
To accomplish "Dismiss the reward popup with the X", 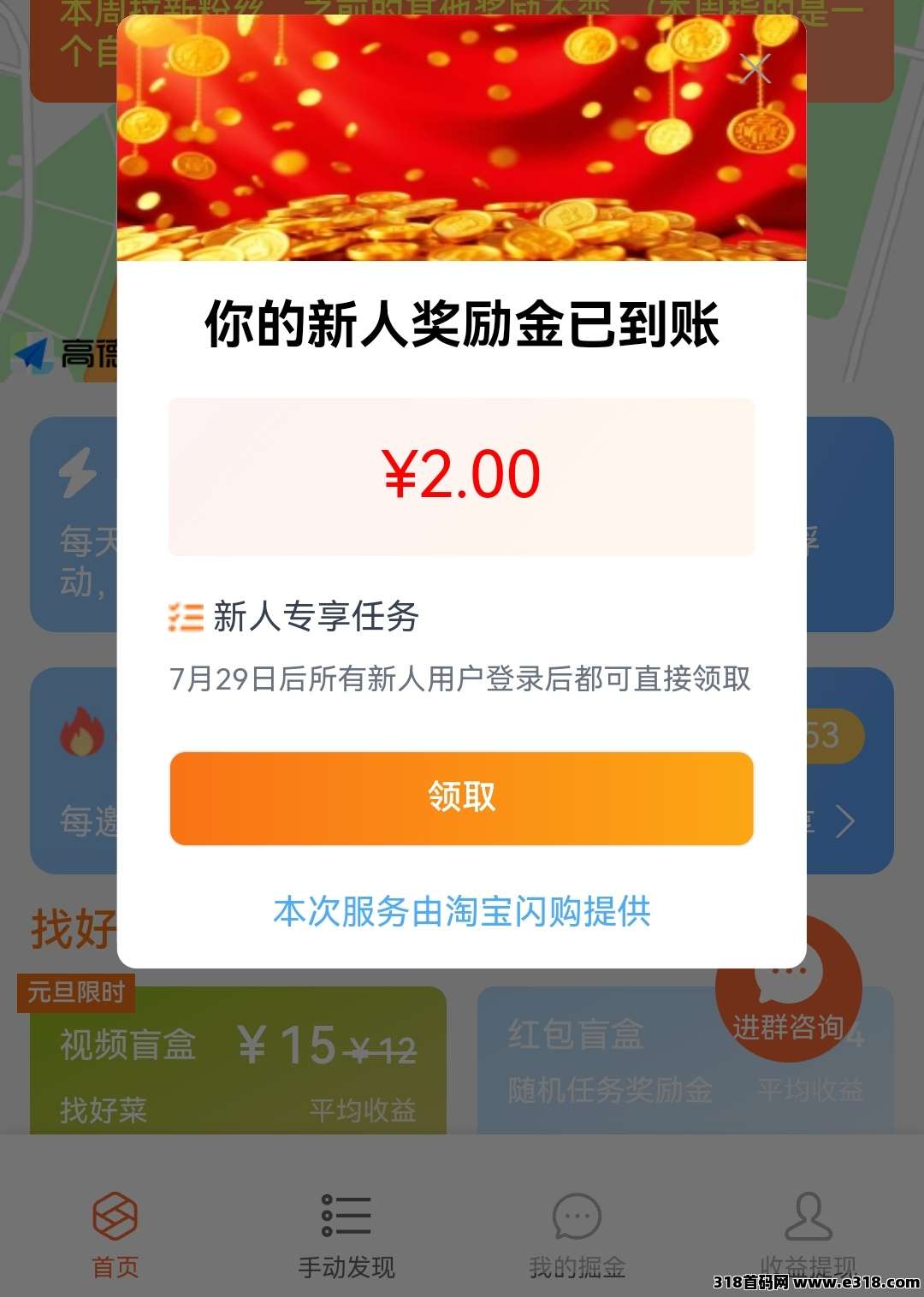I will pos(756,69).
